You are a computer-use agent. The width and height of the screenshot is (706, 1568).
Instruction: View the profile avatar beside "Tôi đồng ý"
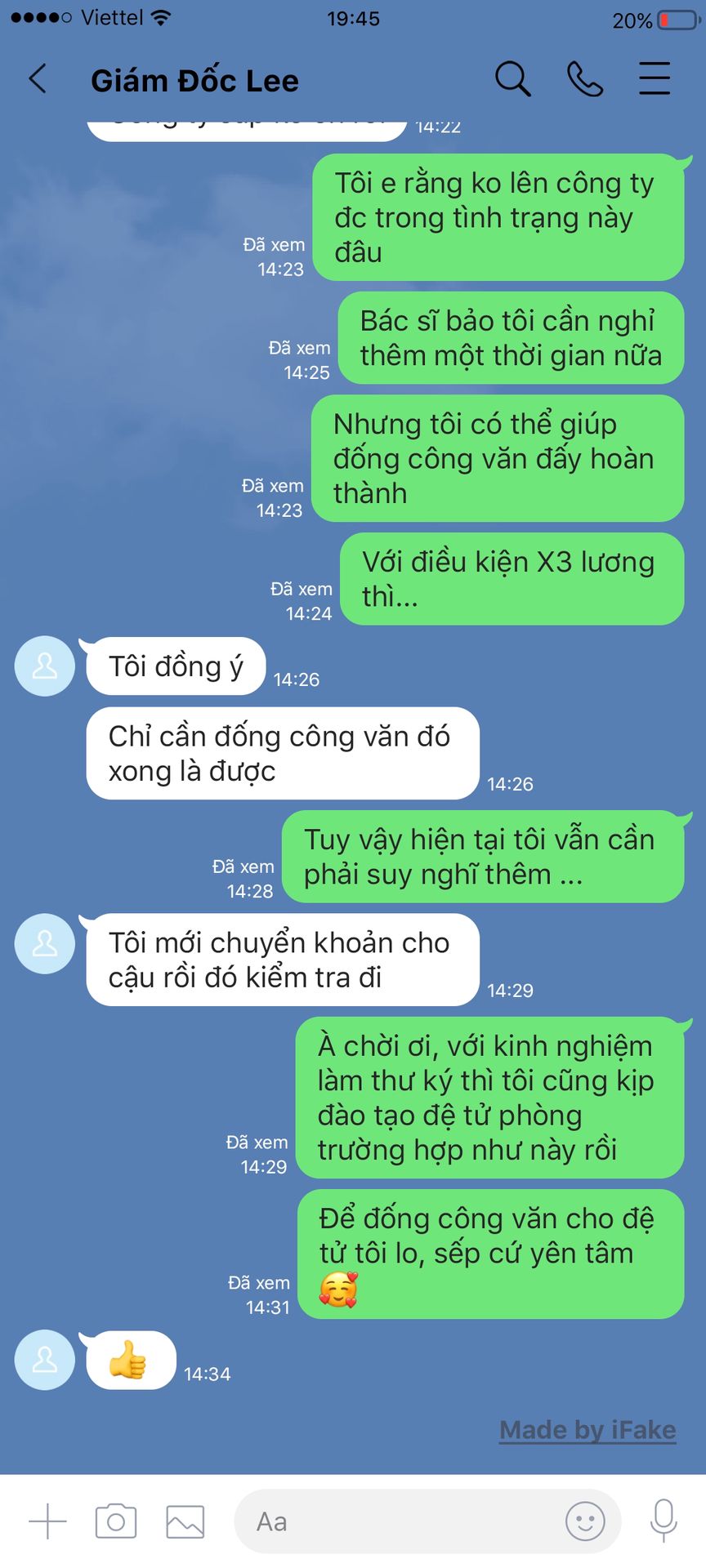pyautogui.click(x=45, y=666)
